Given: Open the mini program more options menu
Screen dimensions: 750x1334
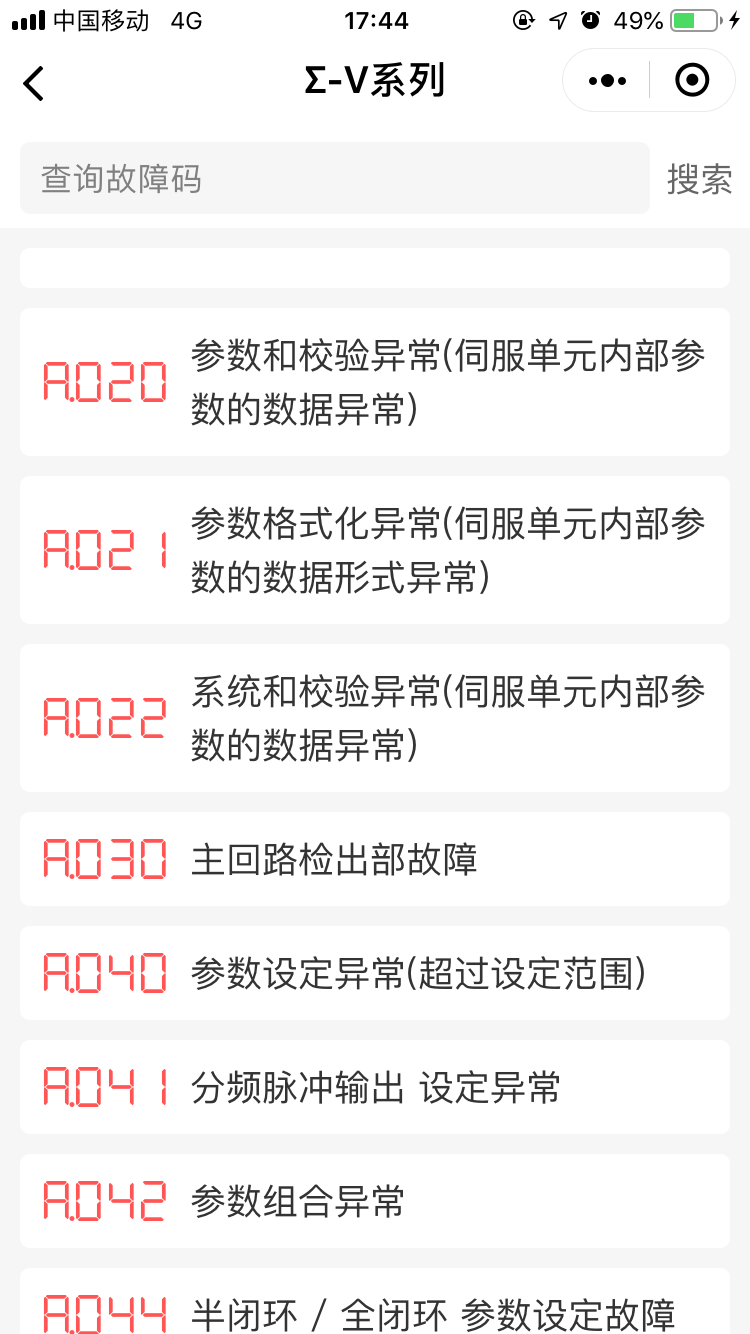Looking at the screenshot, I should tap(607, 80).
